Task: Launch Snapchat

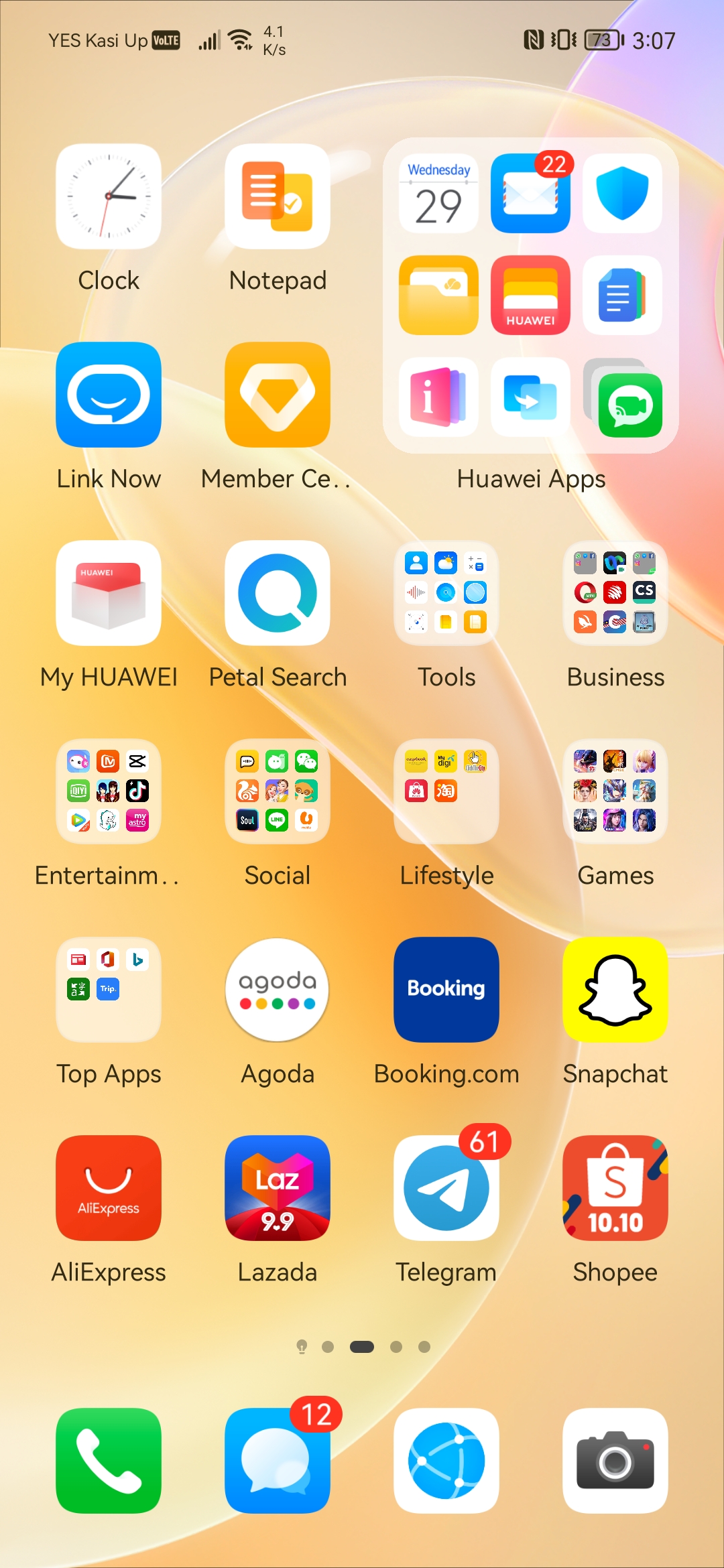Action: pyautogui.click(x=615, y=990)
